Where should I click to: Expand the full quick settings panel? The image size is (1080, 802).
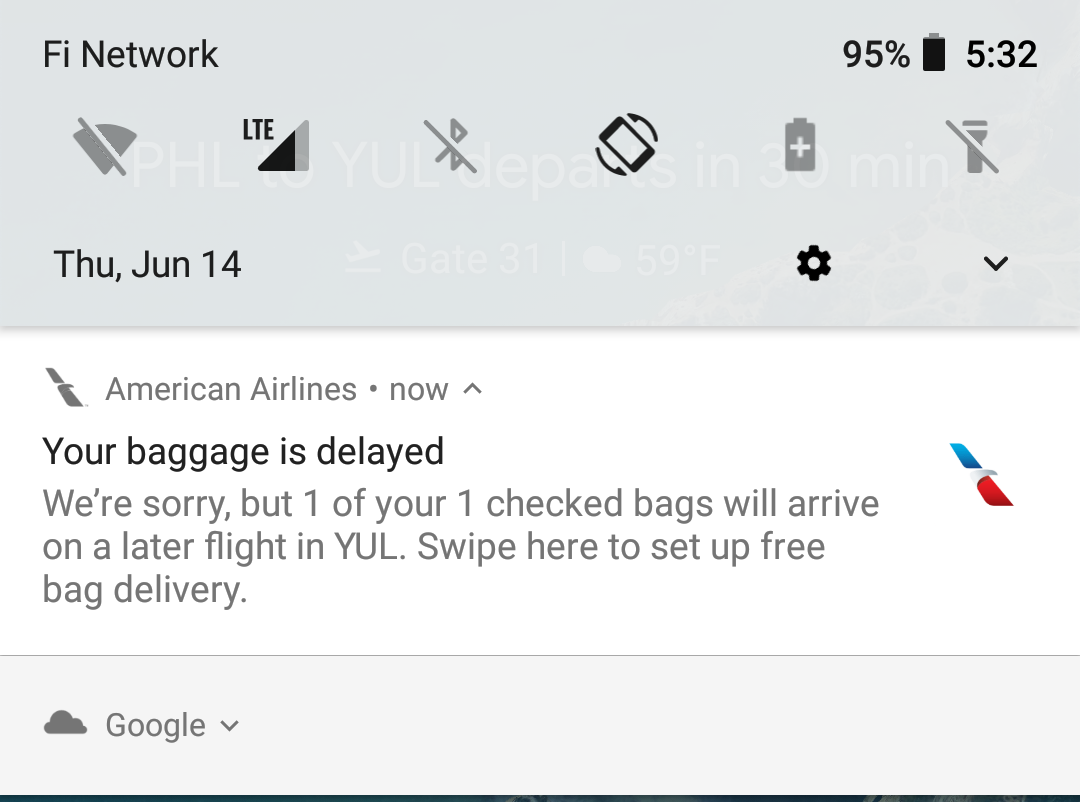coord(995,264)
